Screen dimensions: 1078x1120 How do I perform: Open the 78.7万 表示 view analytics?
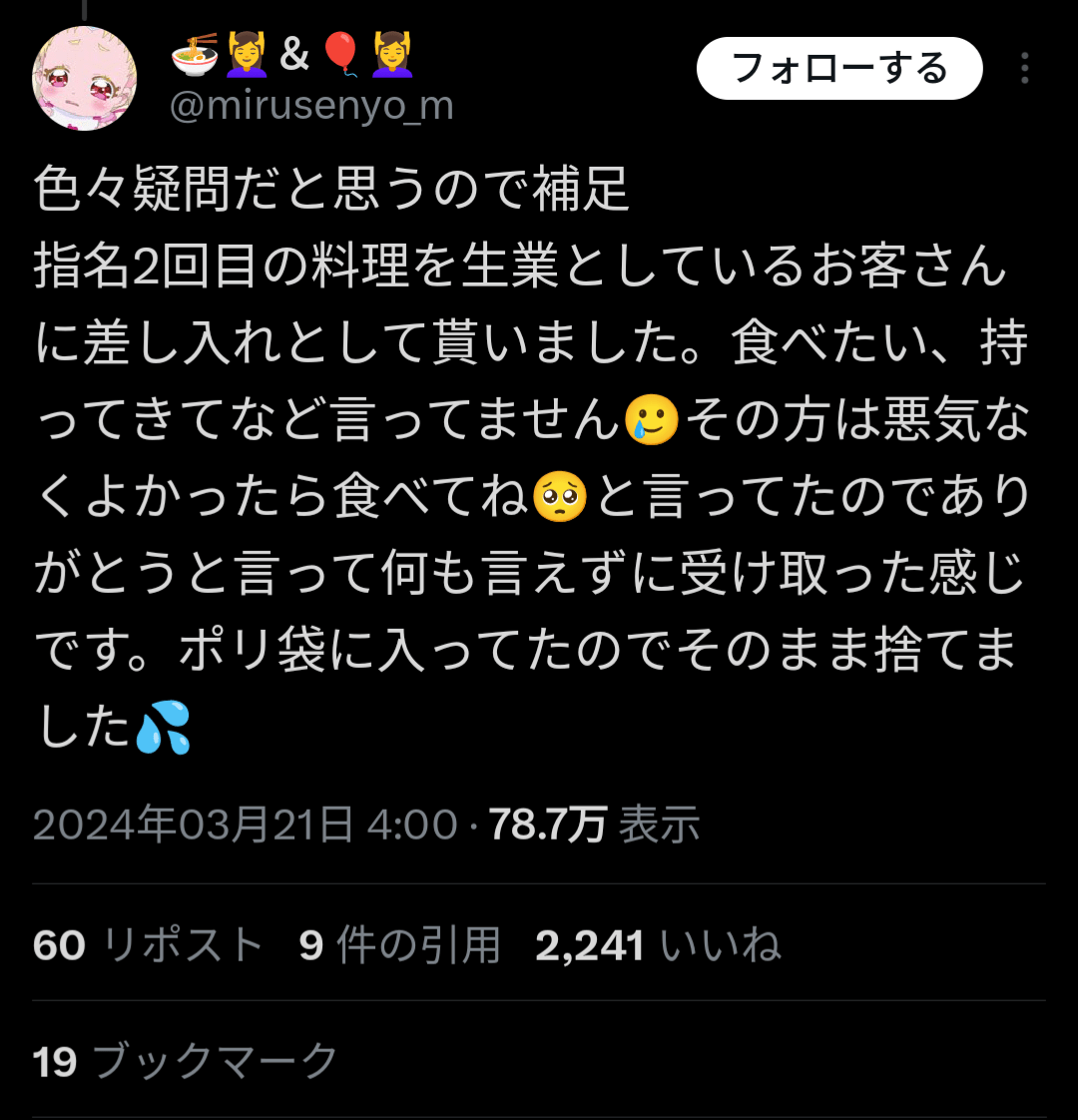594,826
